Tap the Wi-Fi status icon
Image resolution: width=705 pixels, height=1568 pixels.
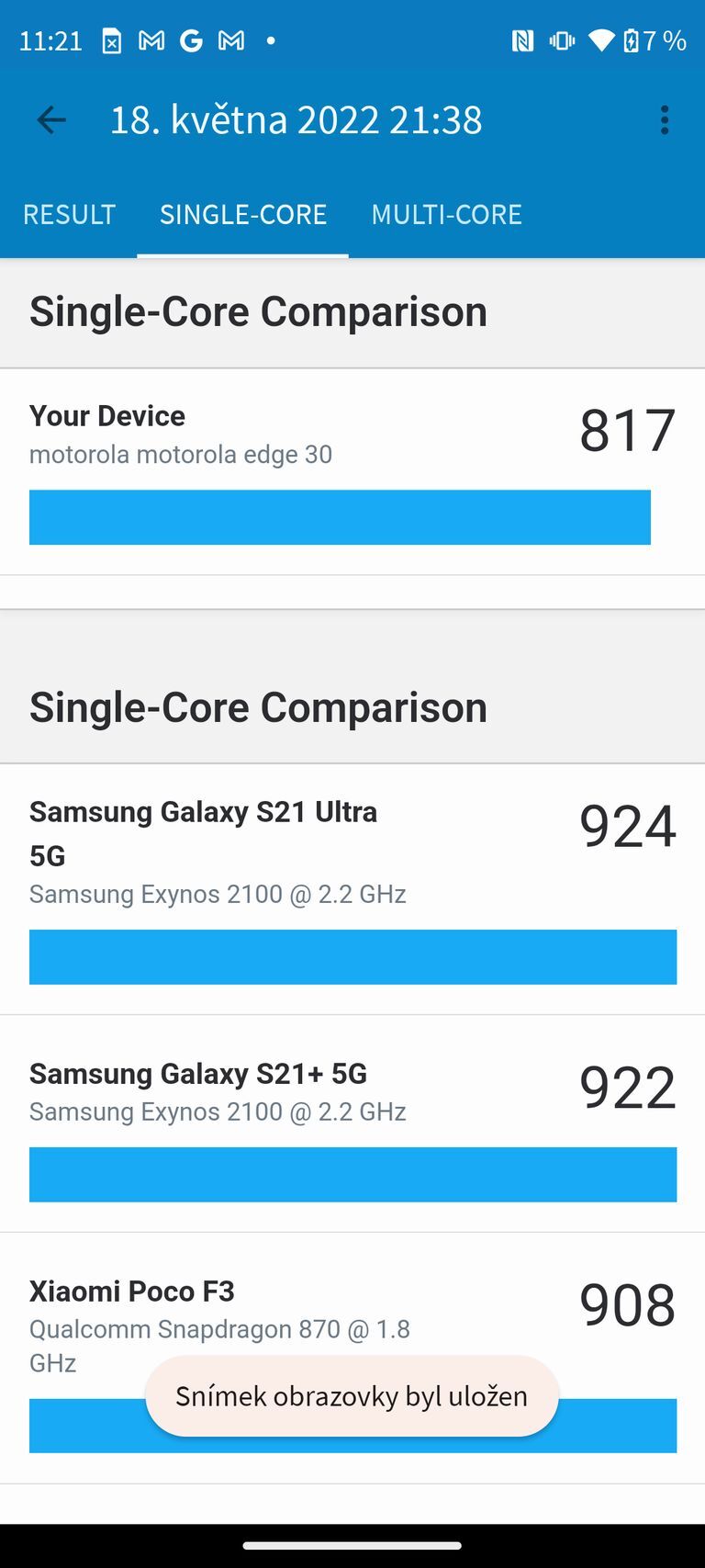(x=599, y=40)
